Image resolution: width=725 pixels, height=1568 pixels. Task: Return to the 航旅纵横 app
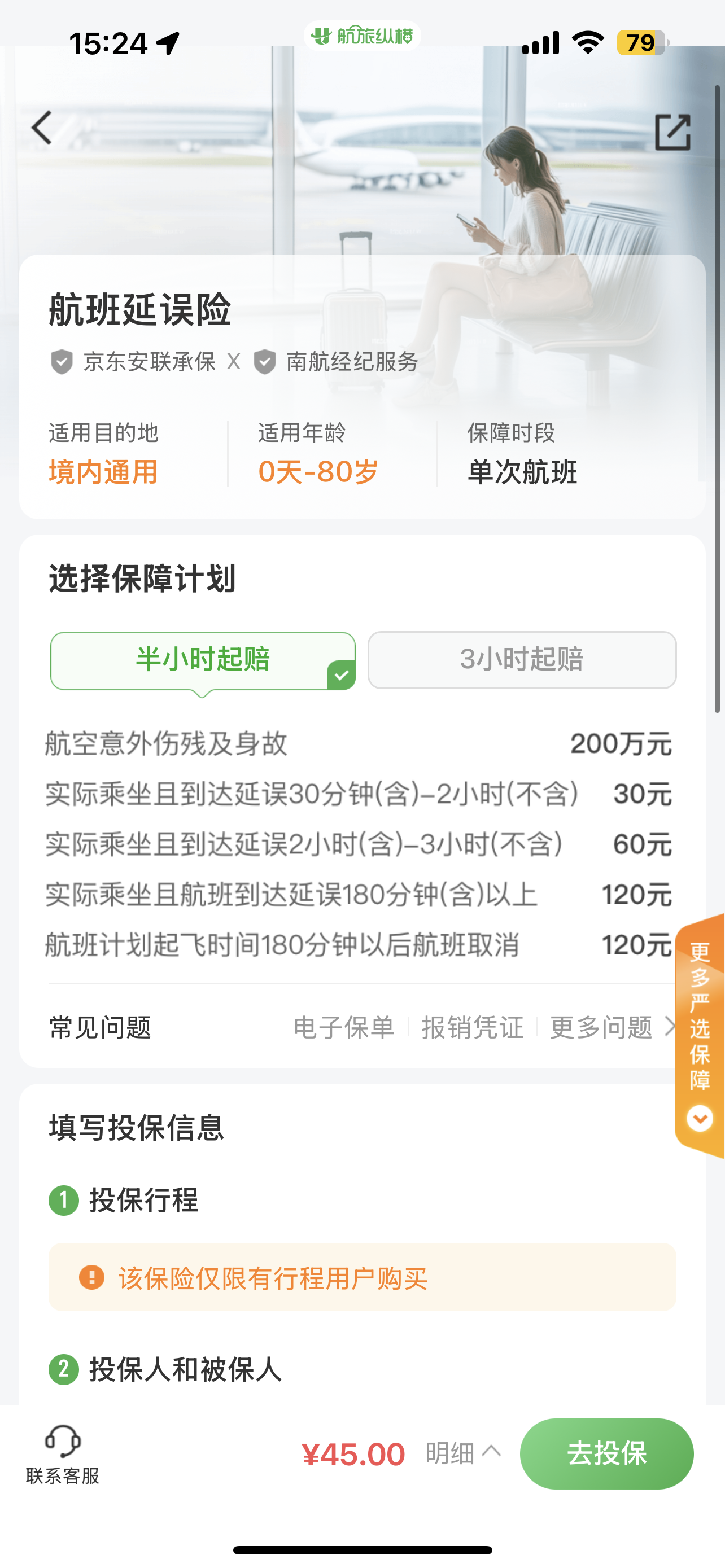point(362,36)
